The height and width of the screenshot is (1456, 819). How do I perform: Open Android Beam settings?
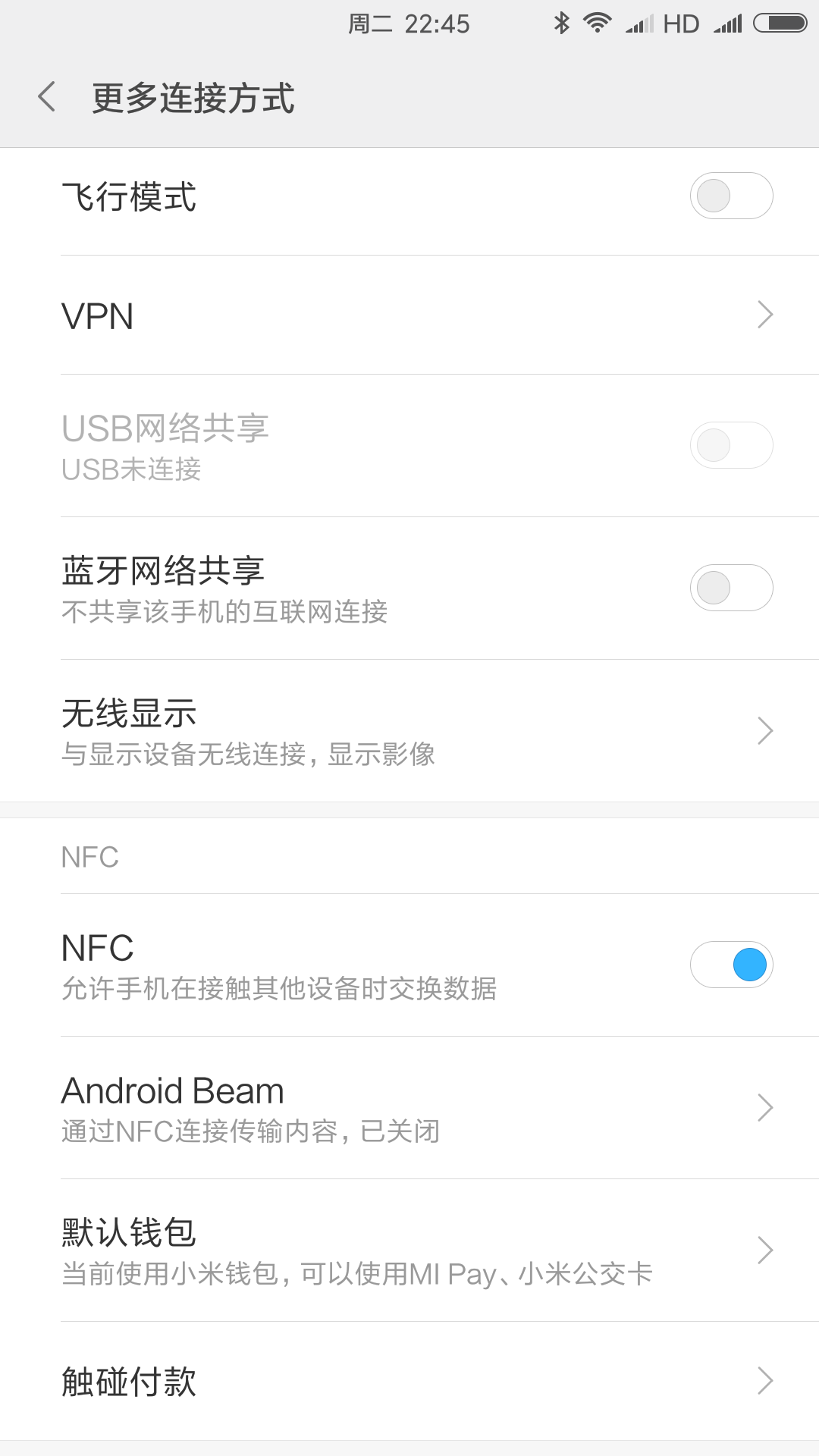pos(409,1108)
